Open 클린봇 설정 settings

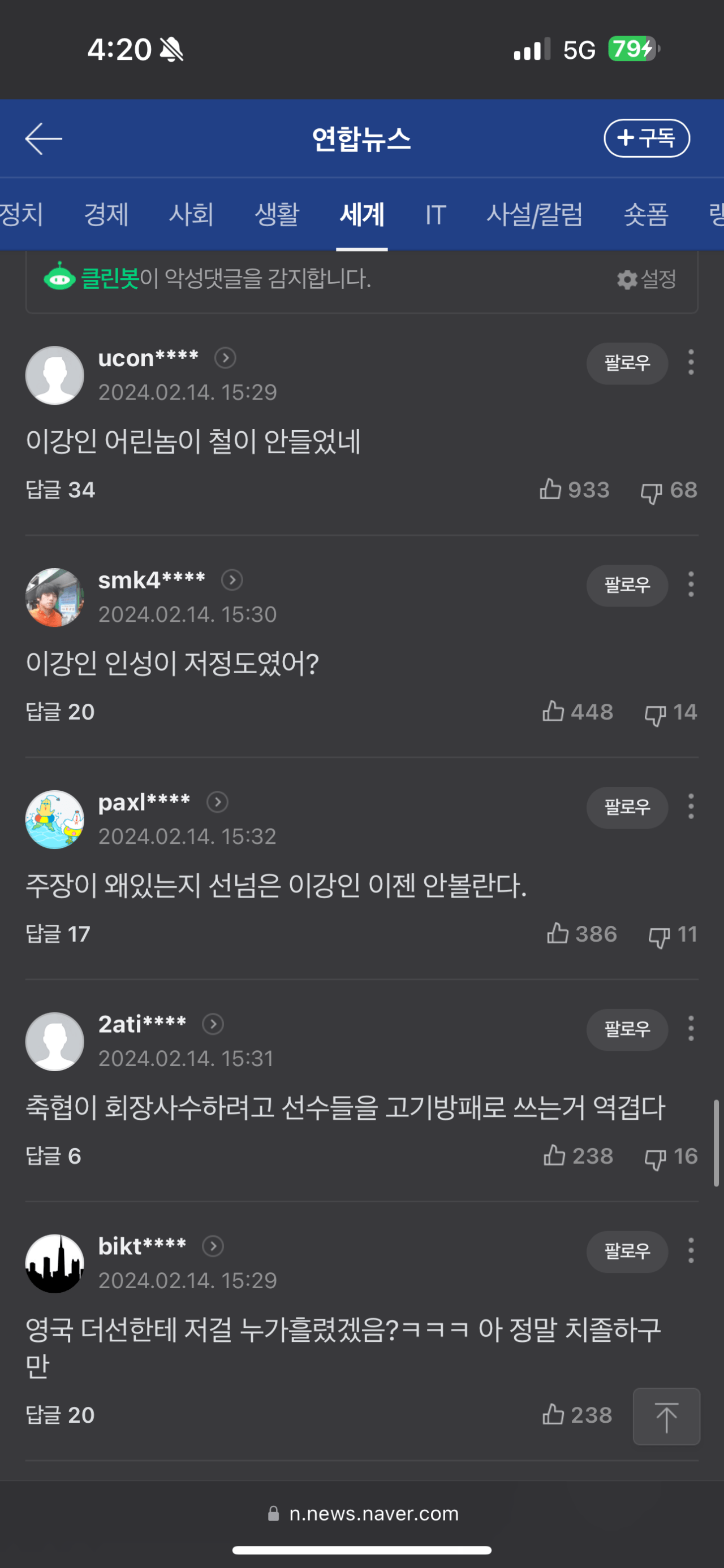click(646, 279)
